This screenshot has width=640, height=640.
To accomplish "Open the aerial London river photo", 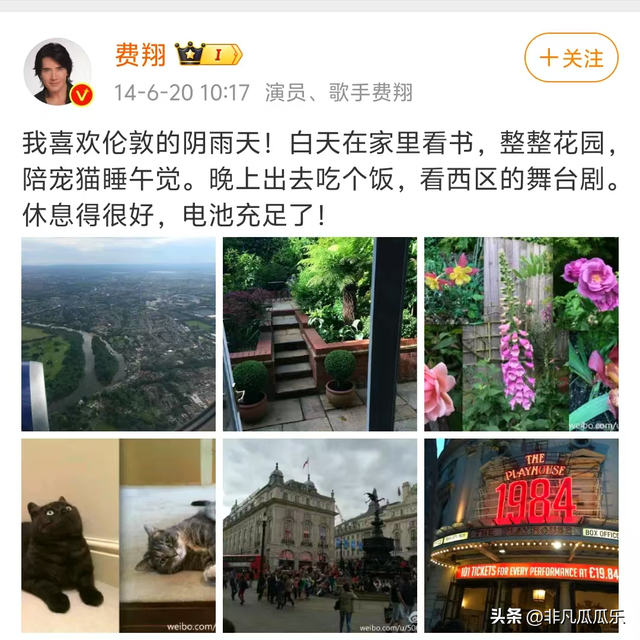I will pyautogui.click(x=118, y=334).
